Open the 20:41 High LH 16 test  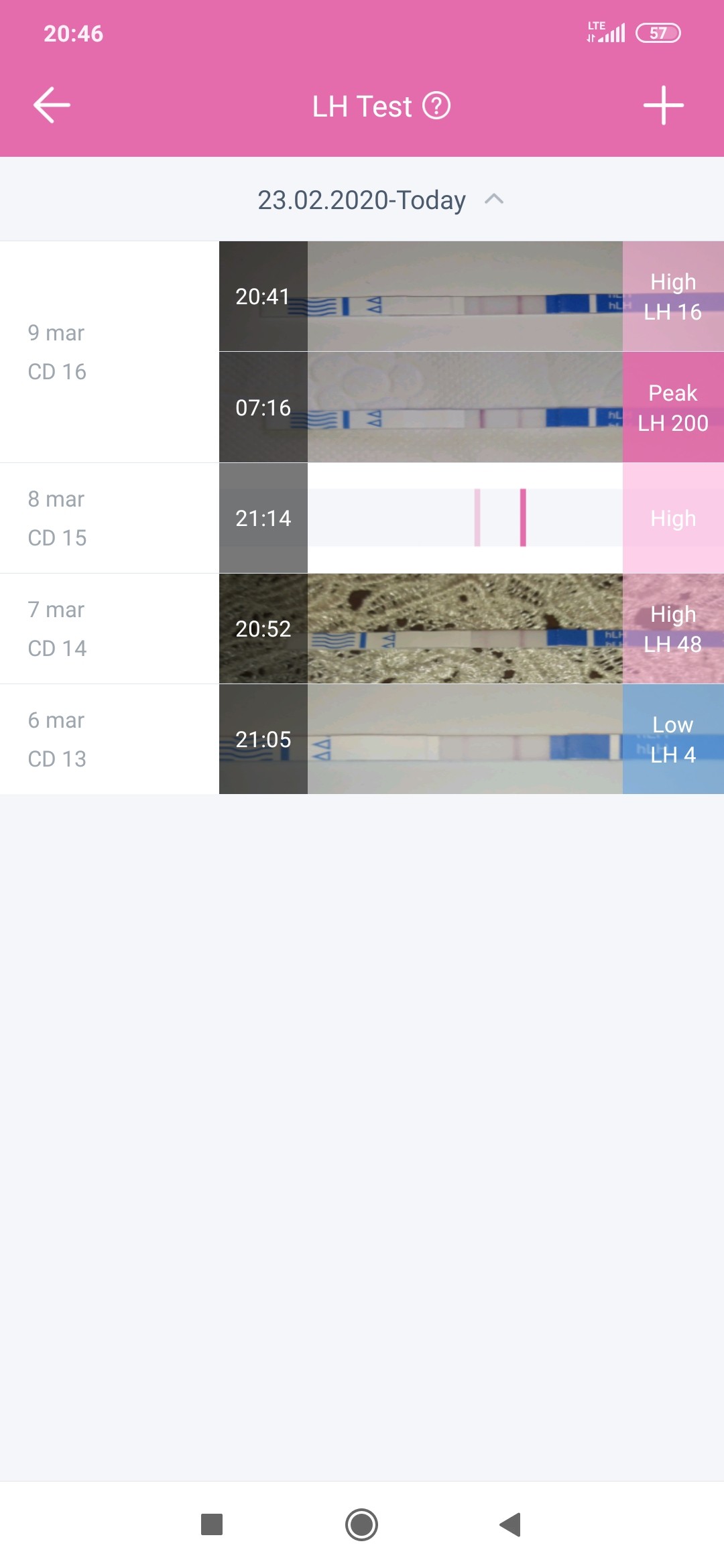(471, 296)
